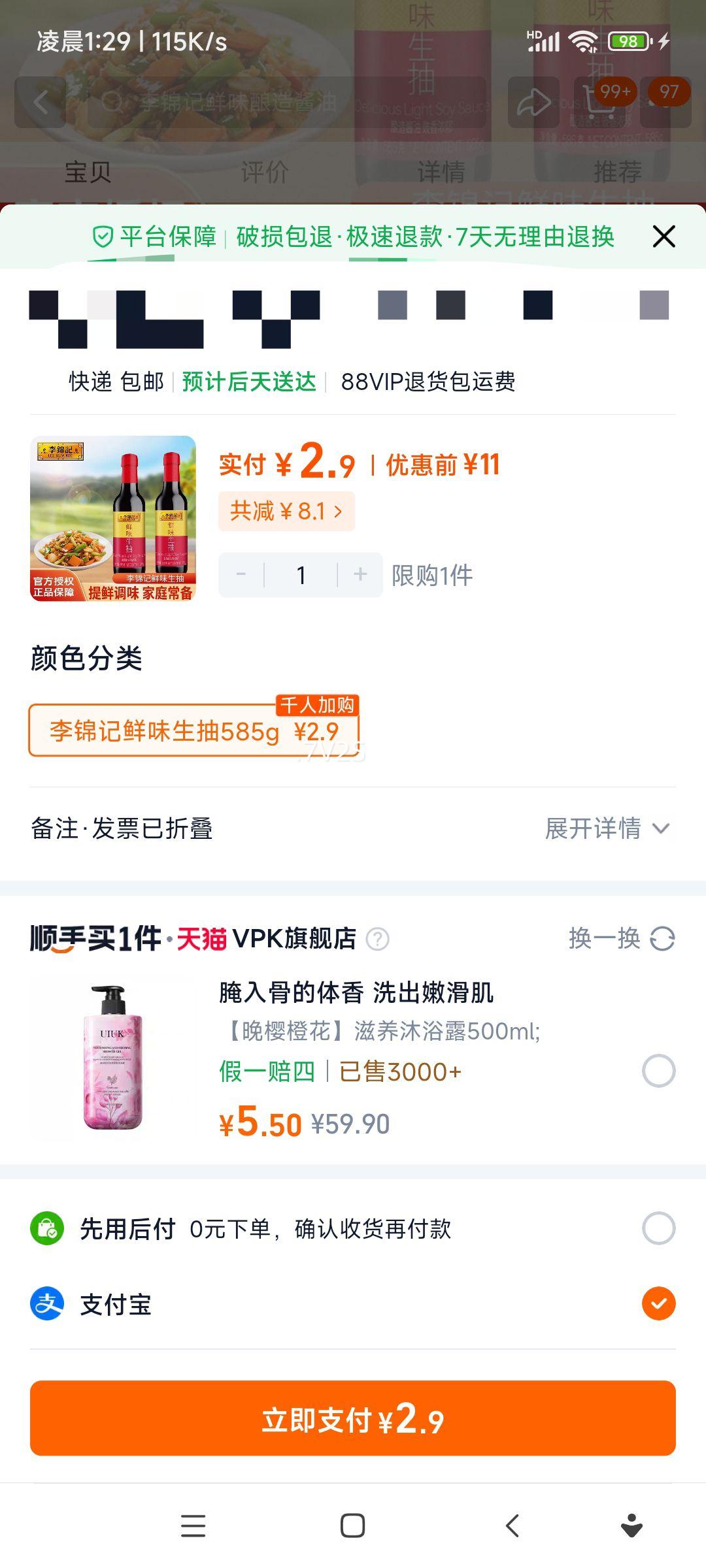Open the shopping cart icon
This screenshot has height=1568, width=706.
point(598,103)
